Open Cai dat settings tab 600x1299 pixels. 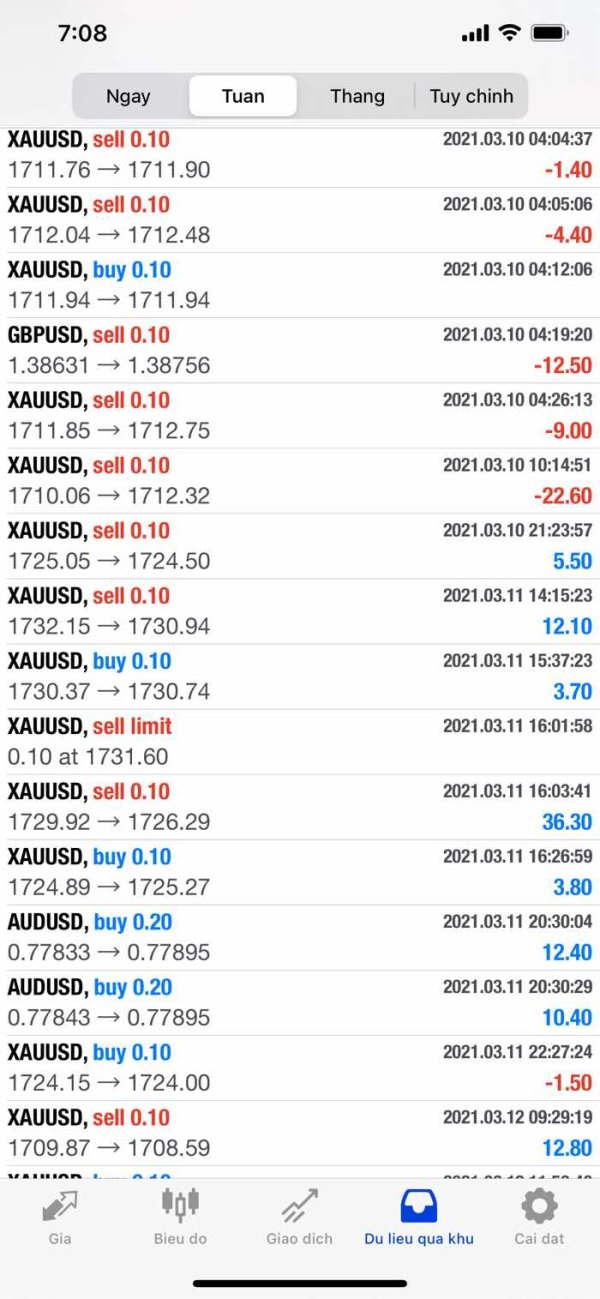click(539, 1216)
